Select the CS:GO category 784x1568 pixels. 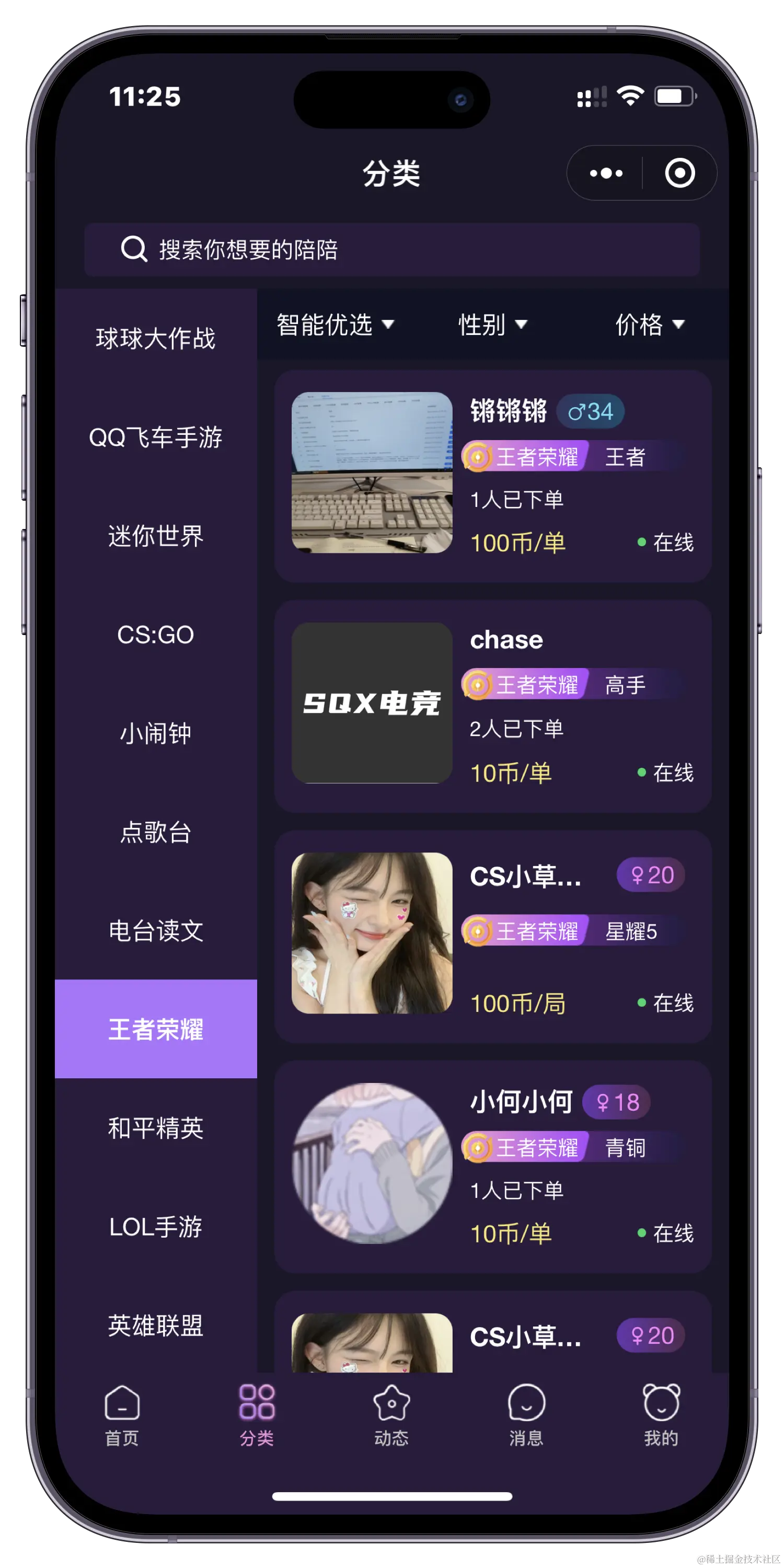[x=156, y=635]
